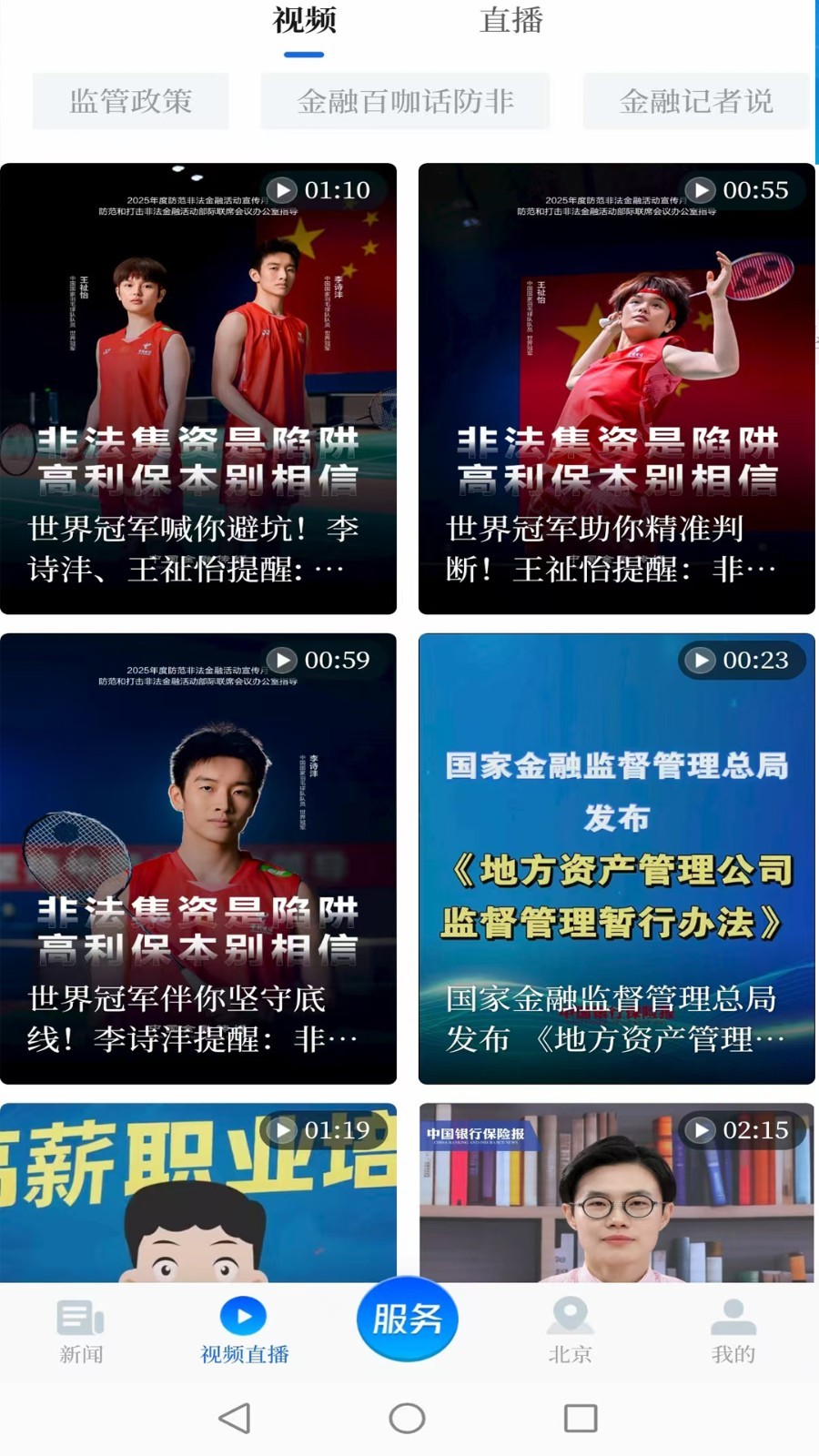Viewport: 819px width, 1456px height.
Task: Watch the 世界冠军伴你坚守底线 video
Action: (198, 858)
